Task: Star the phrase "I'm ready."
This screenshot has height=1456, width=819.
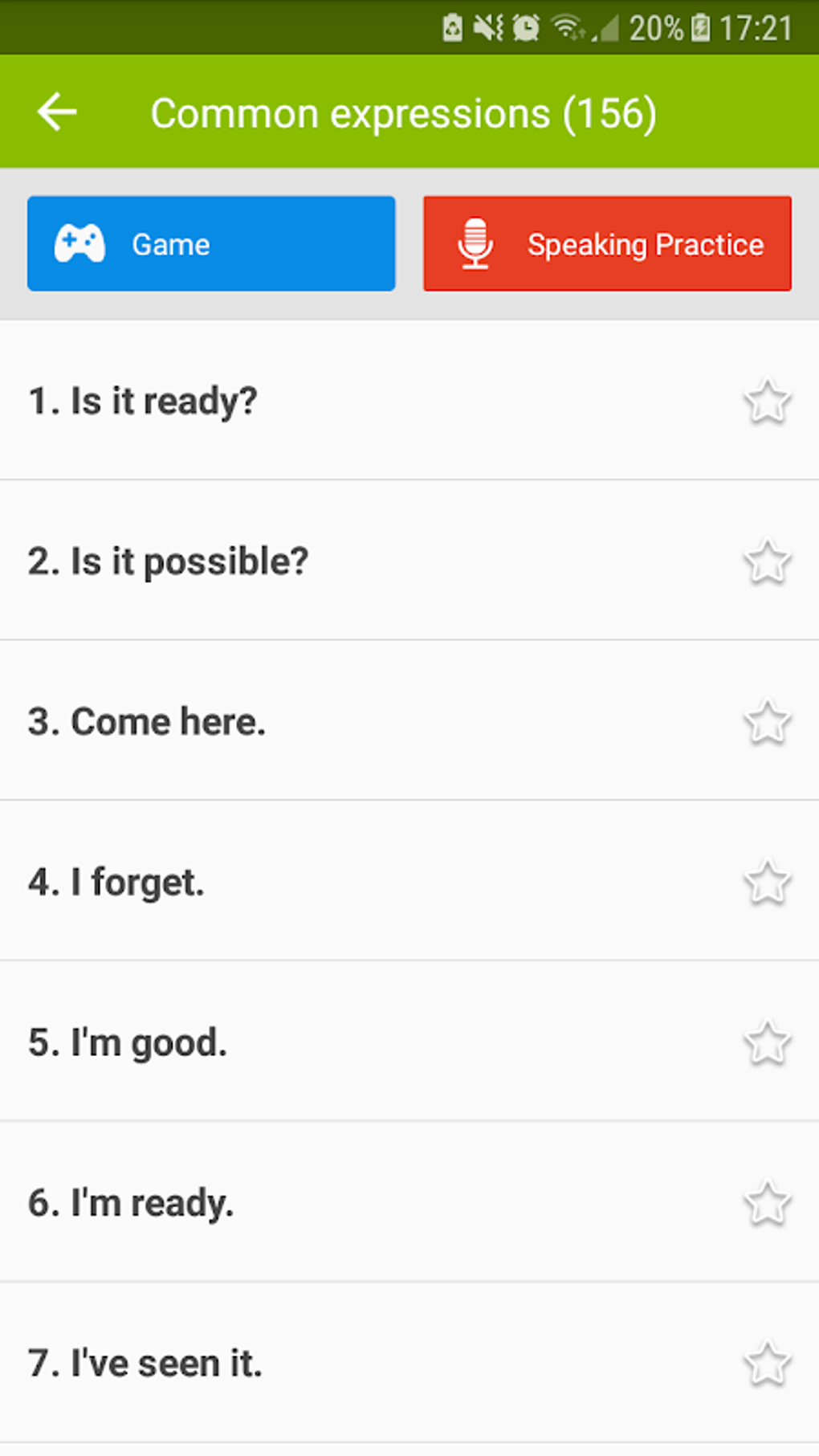Action: (x=768, y=1203)
